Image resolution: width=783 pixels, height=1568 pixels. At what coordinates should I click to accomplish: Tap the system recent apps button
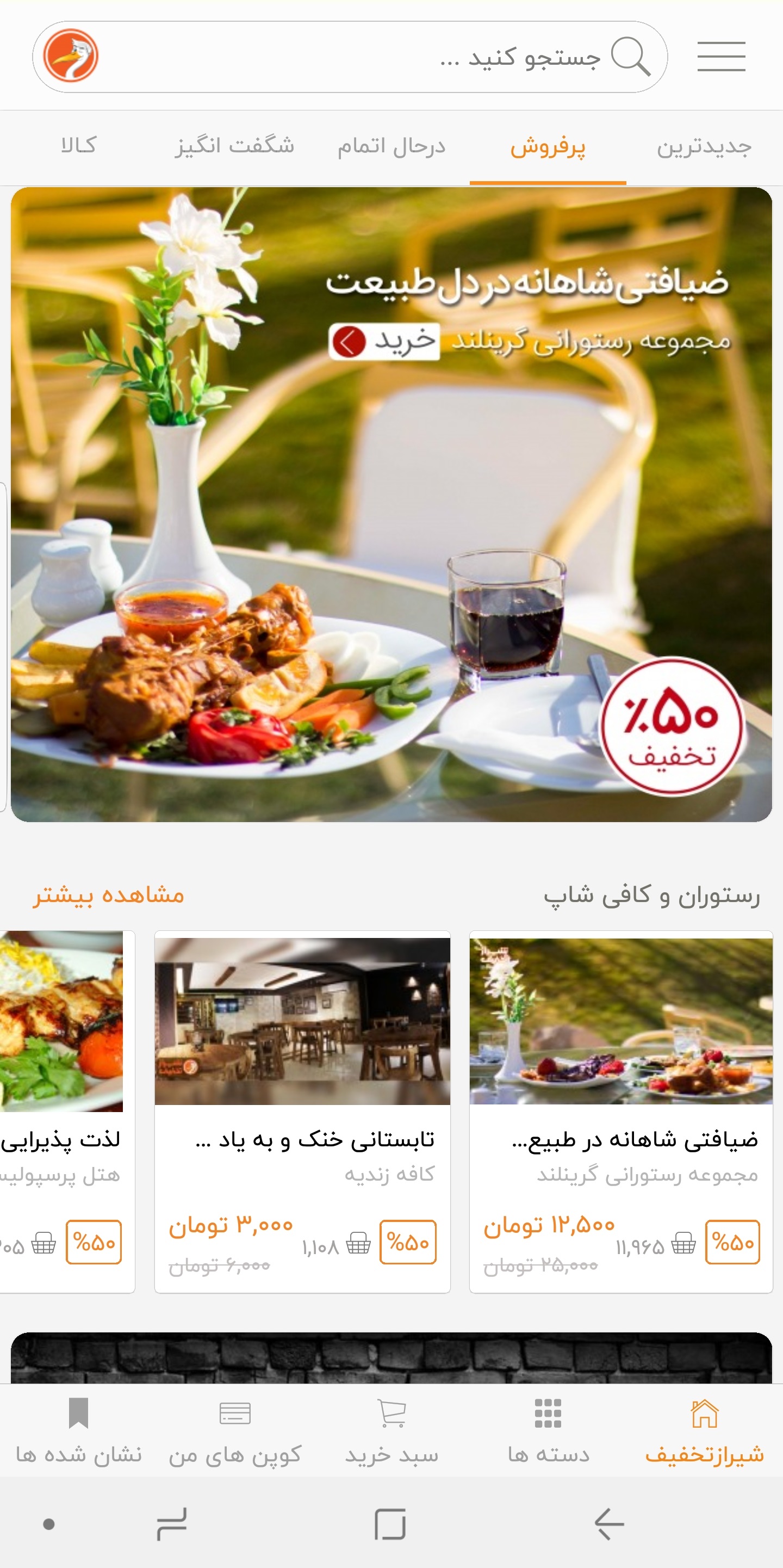pyautogui.click(x=172, y=1524)
